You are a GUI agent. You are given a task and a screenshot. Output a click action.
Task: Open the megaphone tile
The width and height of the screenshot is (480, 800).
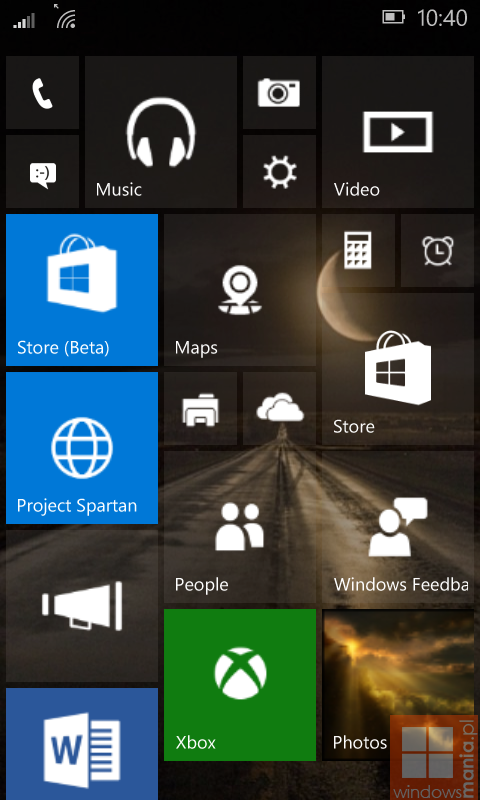tap(82, 606)
